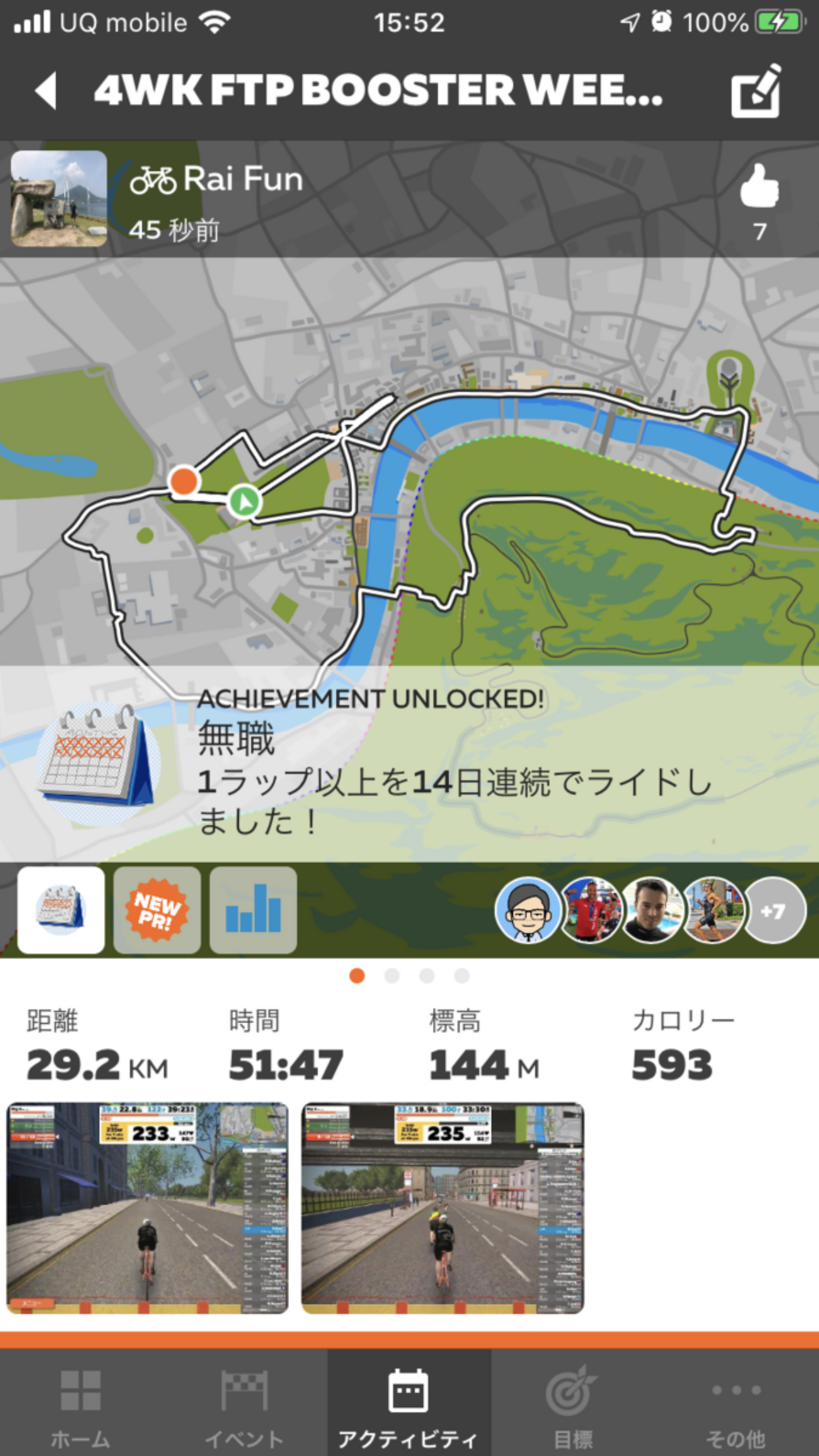Viewport: 819px width, 1456px height.
Task: Go to the 目標 tab
Action: (x=573, y=1403)
